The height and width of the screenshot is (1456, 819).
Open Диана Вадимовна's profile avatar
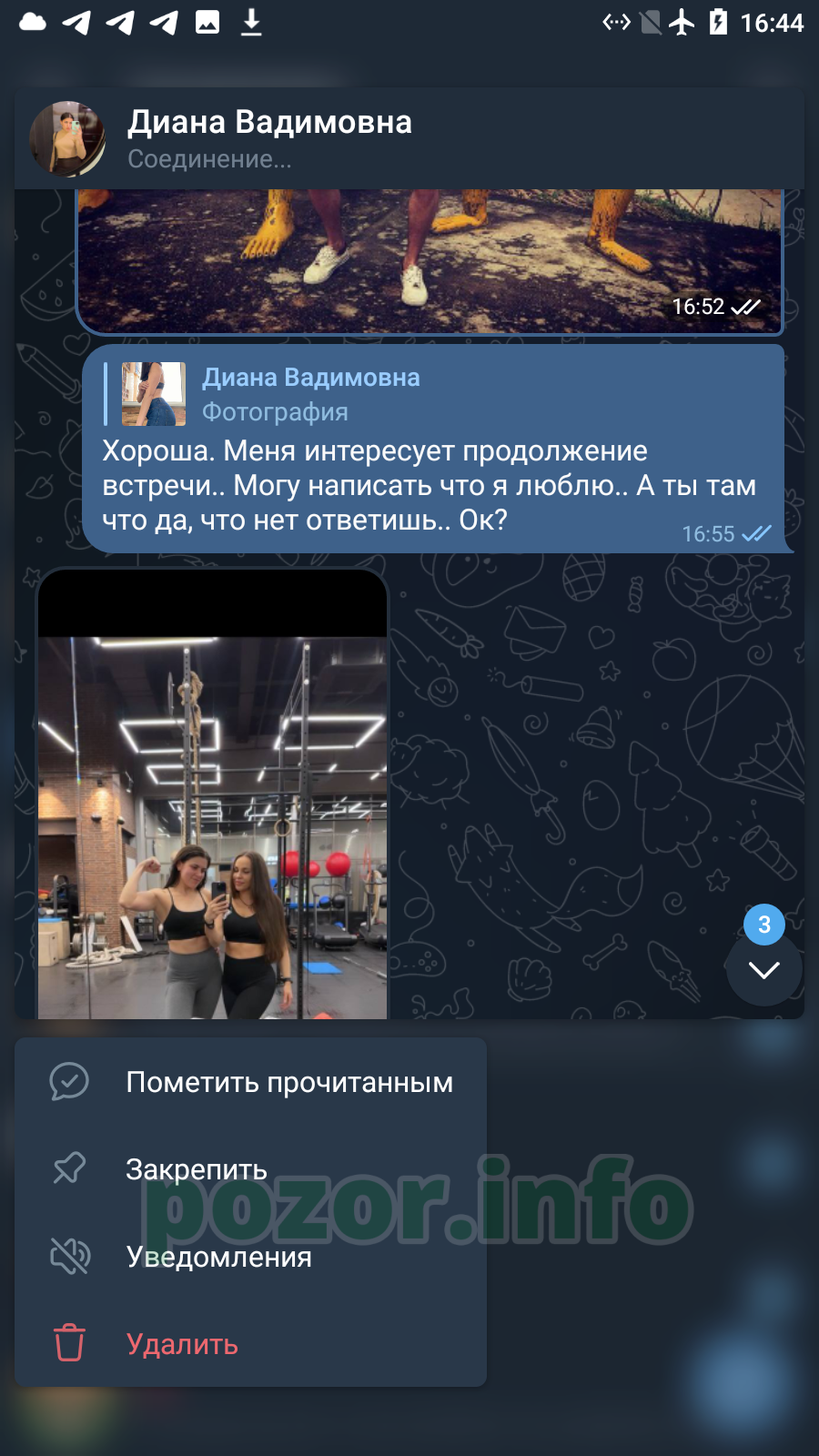[x=68, y=138]
